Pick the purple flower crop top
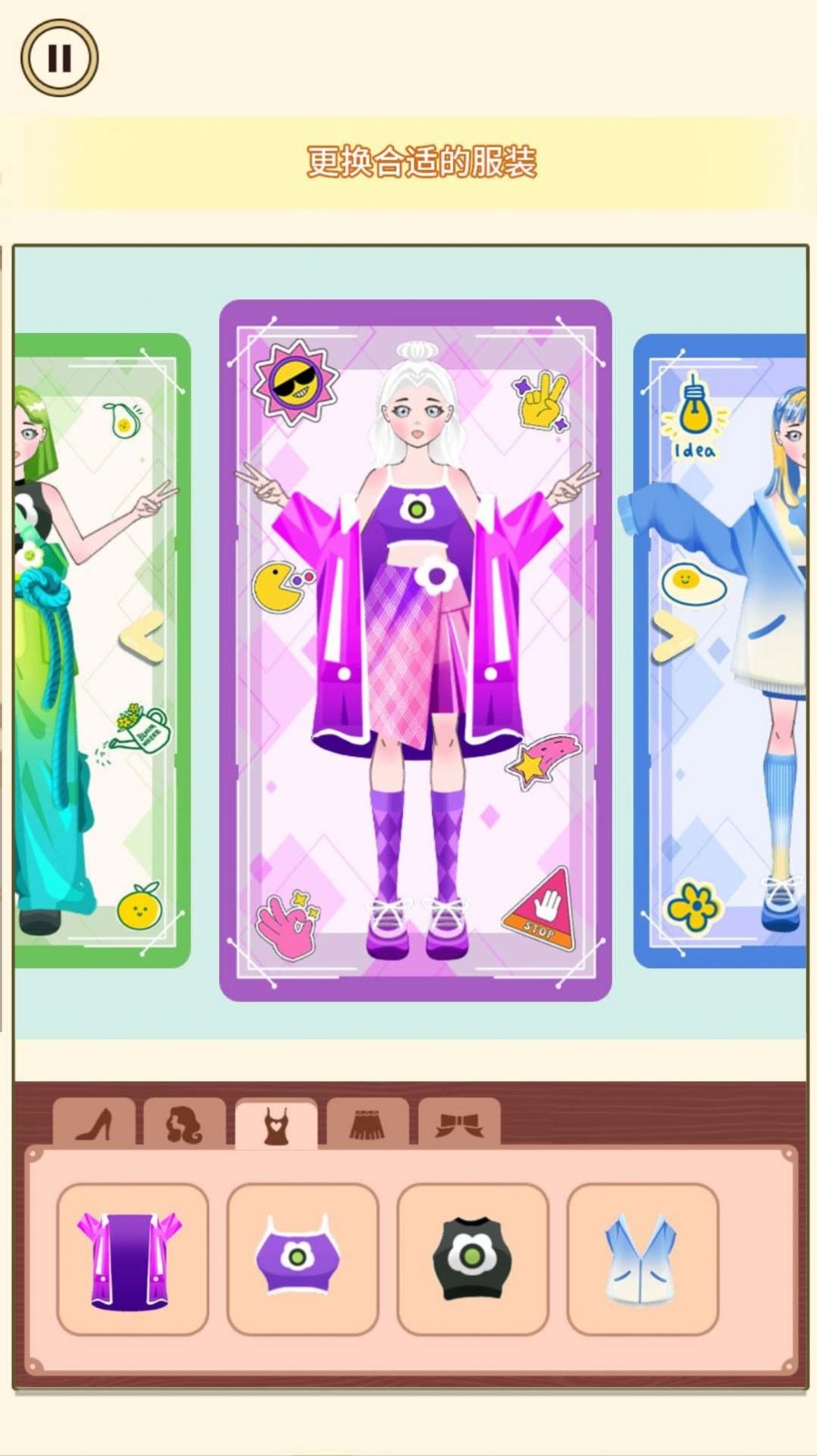The width and height of the screenshot is (817, 1456). click(302, 1259)
